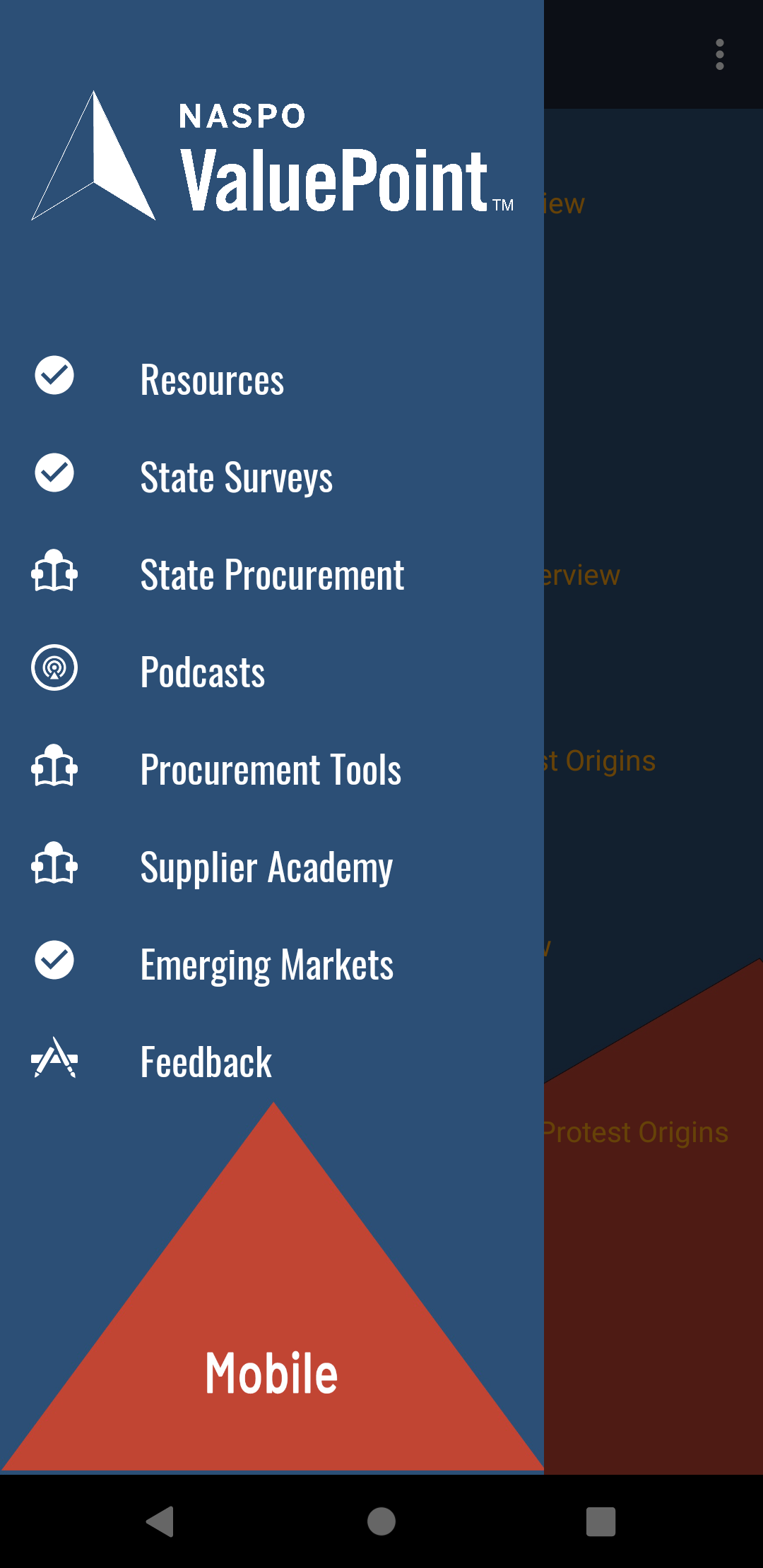Open Emerging Markets
Image resolution: width=763 pixels, height=1568 pixels.
(x=272, y=964)
